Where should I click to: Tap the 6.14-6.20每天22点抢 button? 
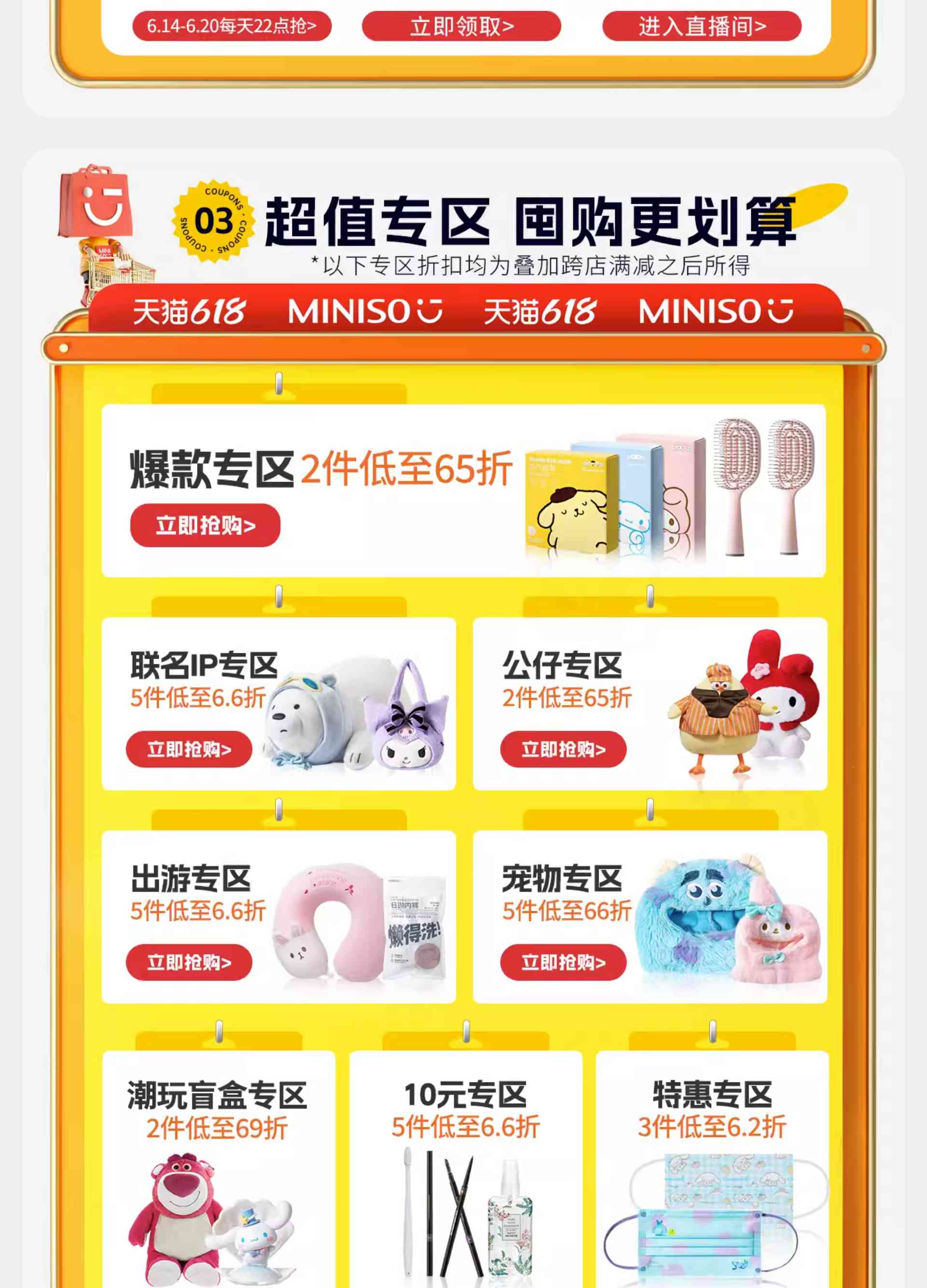pyautogui.click(x=232, y=26)
